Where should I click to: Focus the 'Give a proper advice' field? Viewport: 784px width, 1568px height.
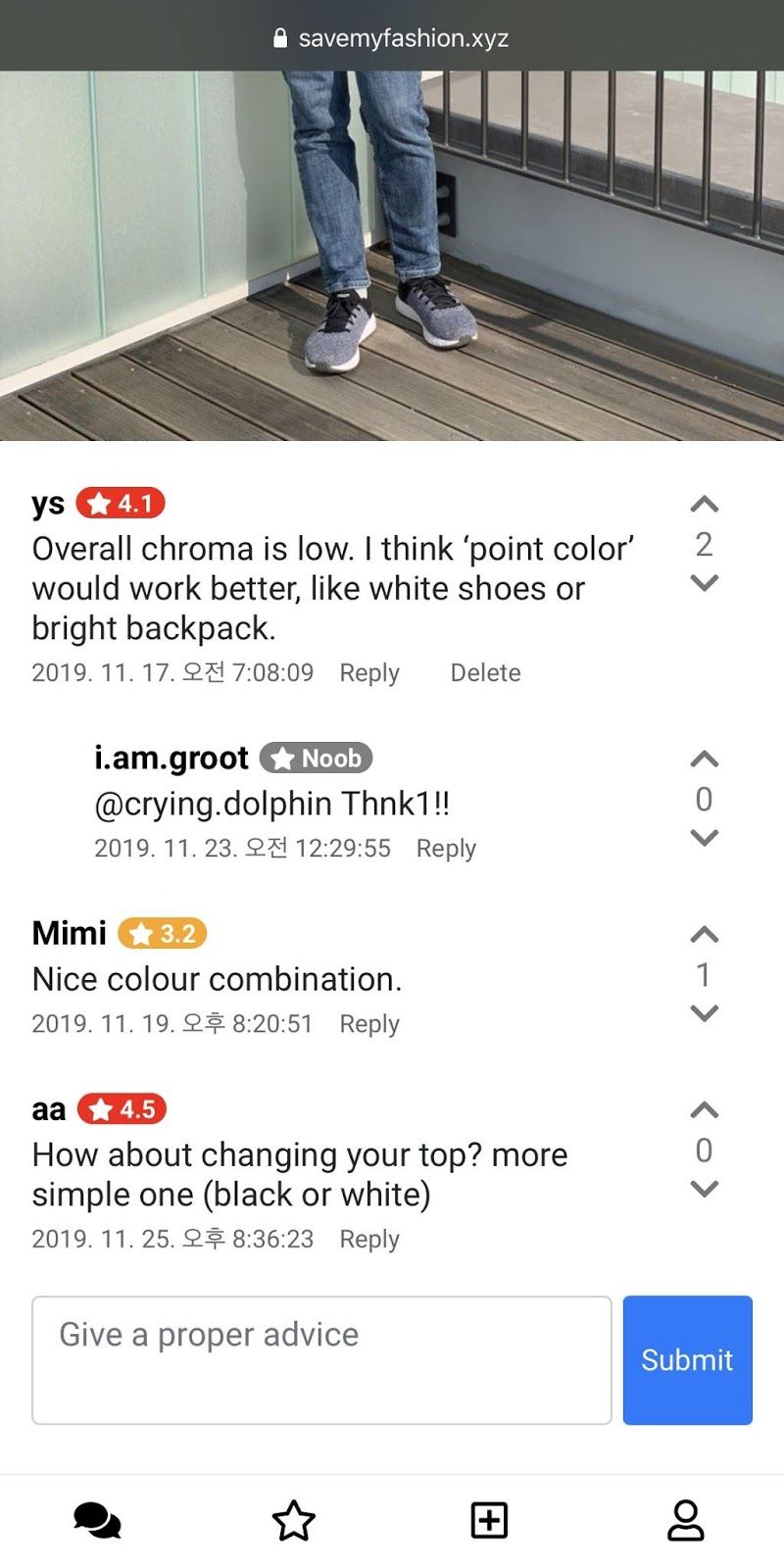(321, 1360)
